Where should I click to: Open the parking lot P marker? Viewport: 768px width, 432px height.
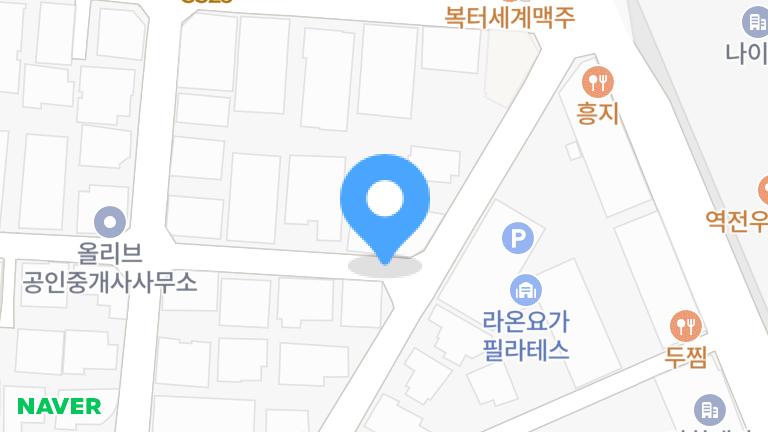point(517,238)
